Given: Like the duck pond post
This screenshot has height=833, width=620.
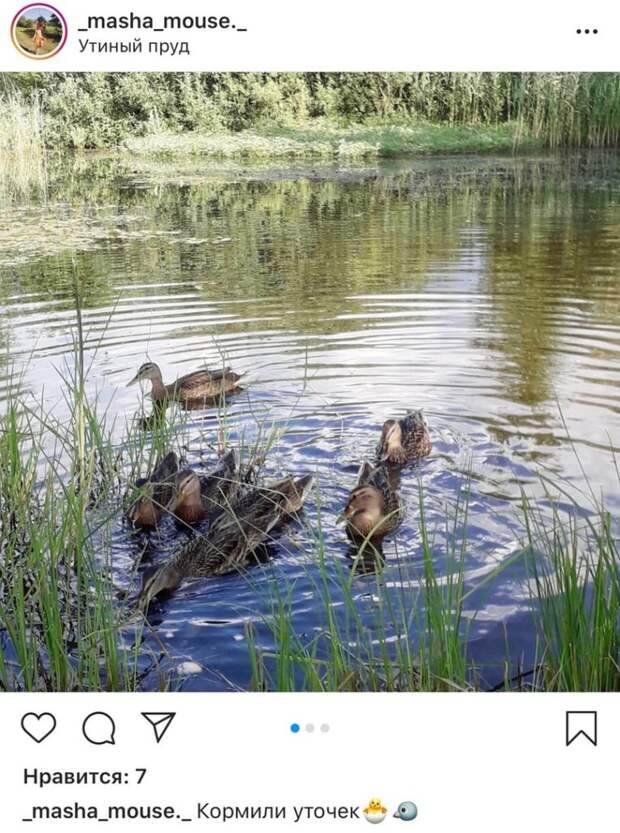Looking at the screenshot, I should [x=38, y=727].
